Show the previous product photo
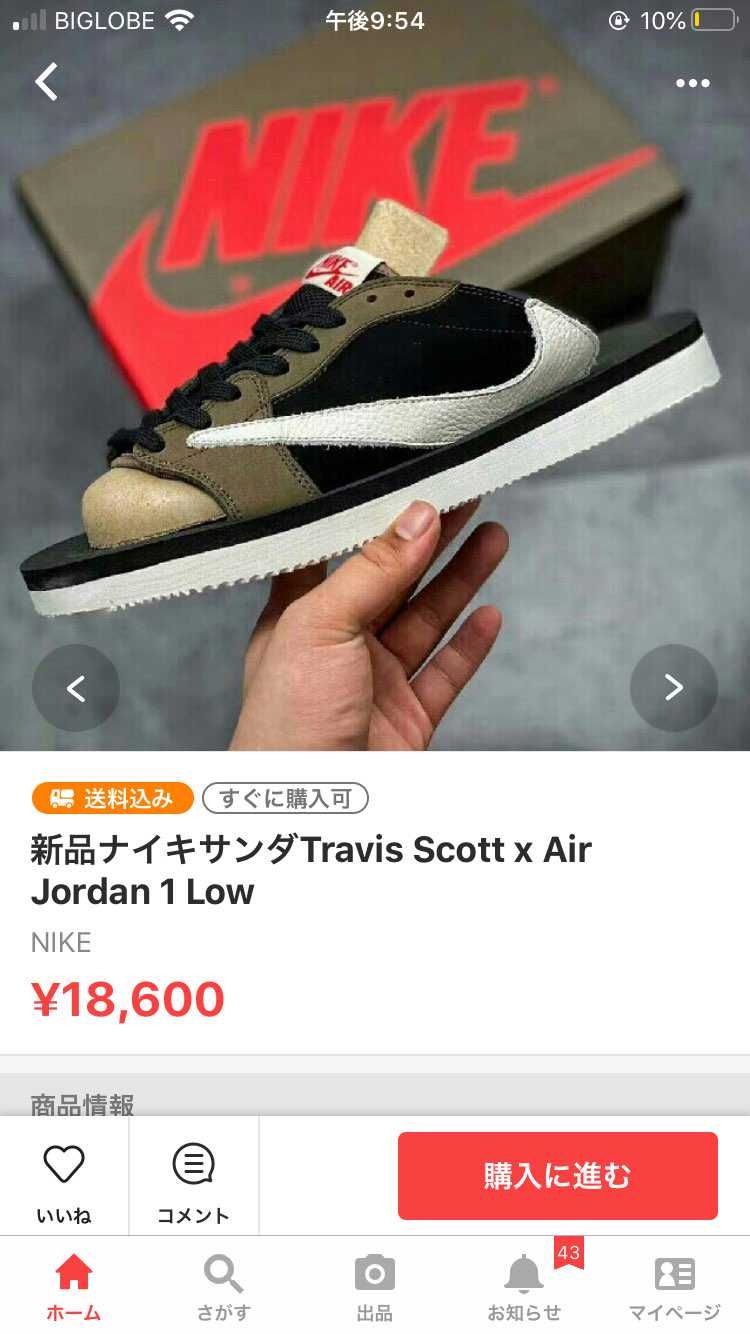Screen dimensions: 750x1334 coord(75,688)
